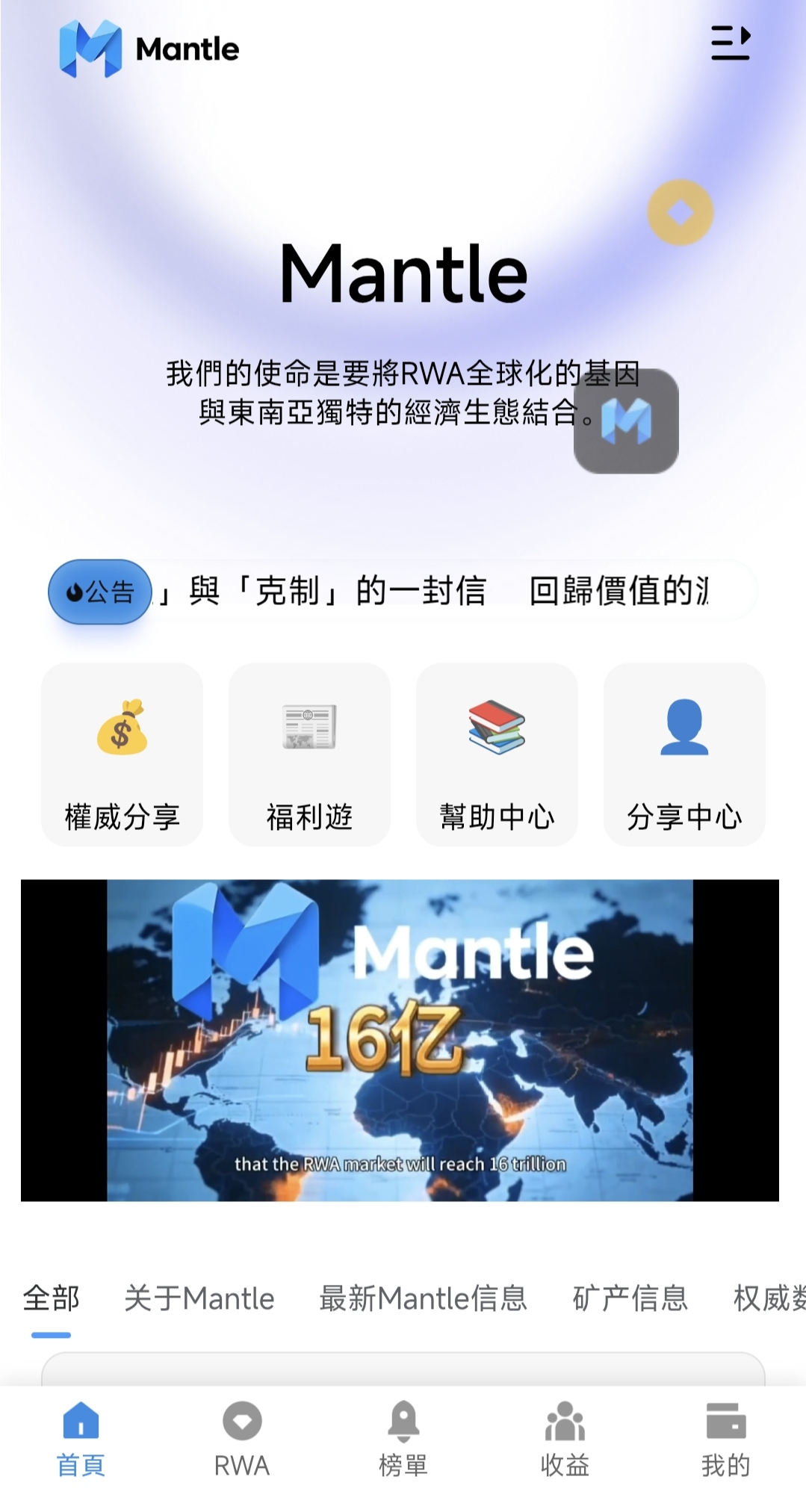Open the 權威分享 money bag icon

[124, 730]
